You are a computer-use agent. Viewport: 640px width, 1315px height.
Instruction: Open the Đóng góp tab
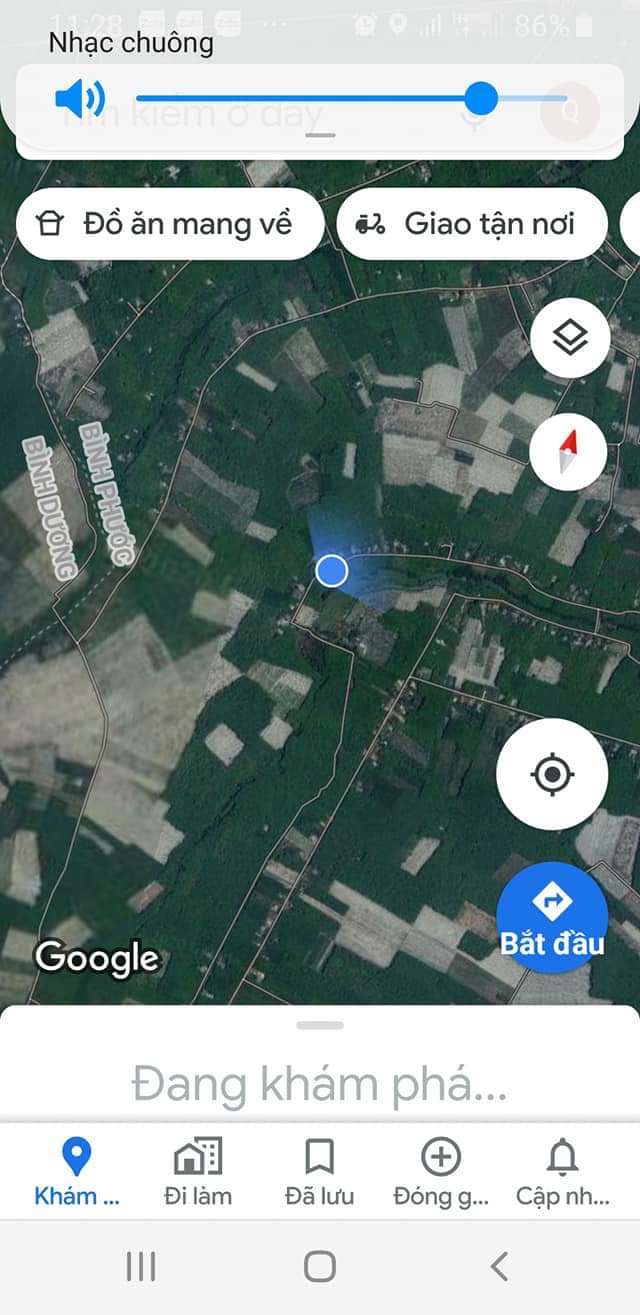441,1171
